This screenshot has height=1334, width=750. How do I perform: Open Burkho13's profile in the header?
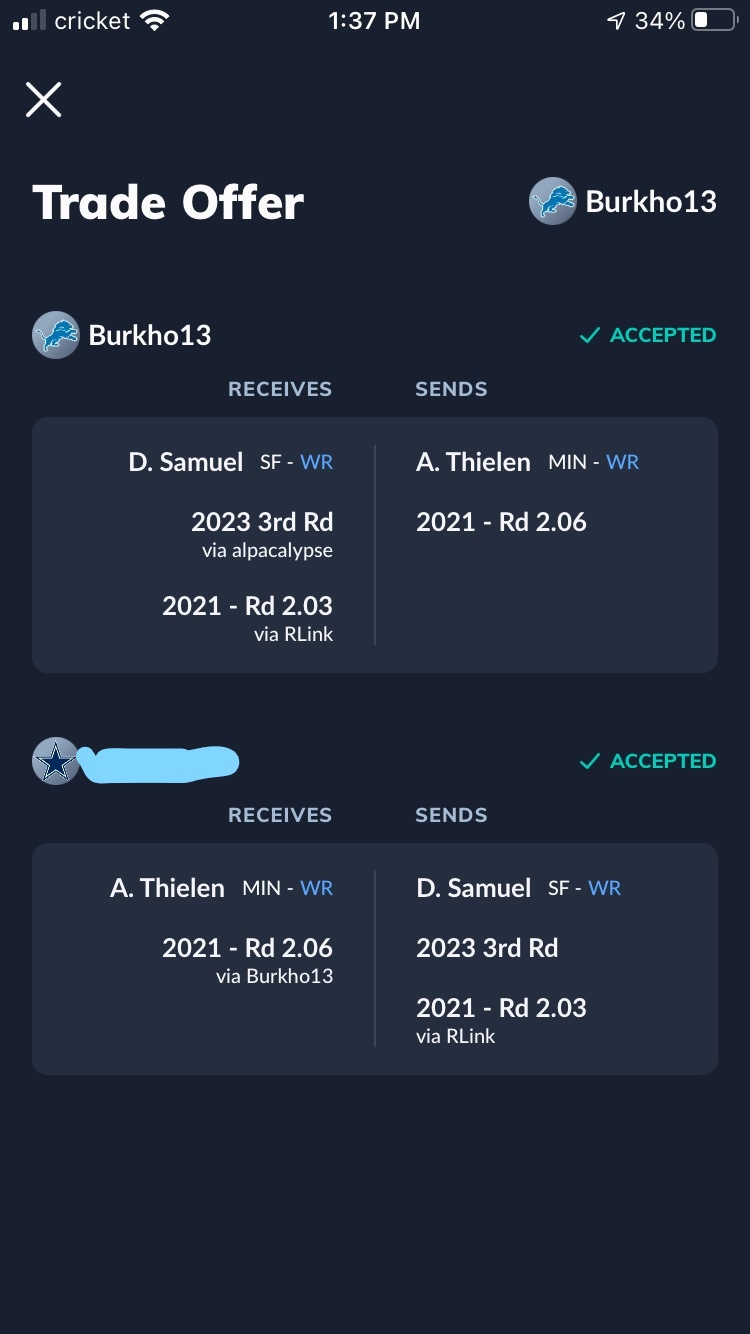pos(623,201)
